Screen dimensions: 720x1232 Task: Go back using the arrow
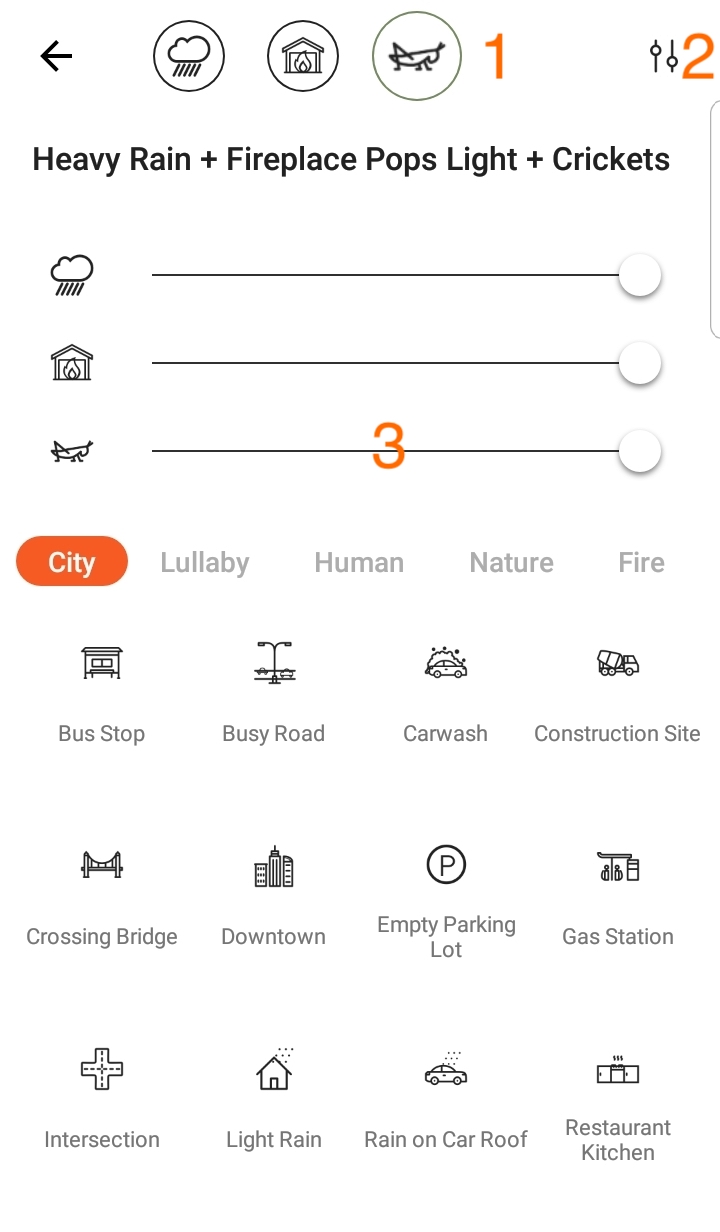coord(57,57)
